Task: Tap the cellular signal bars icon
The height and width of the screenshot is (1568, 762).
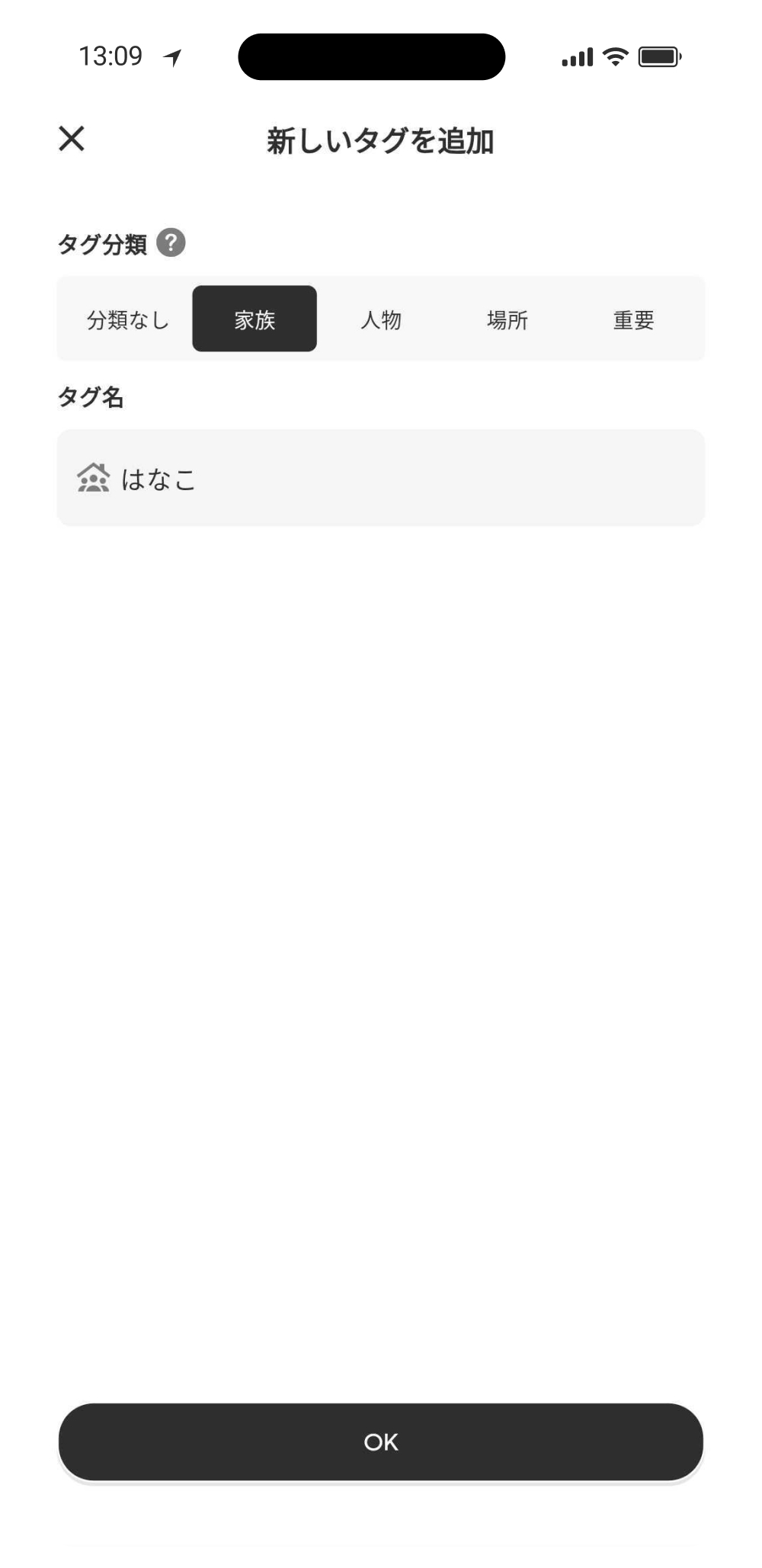Action: point(577,56)
